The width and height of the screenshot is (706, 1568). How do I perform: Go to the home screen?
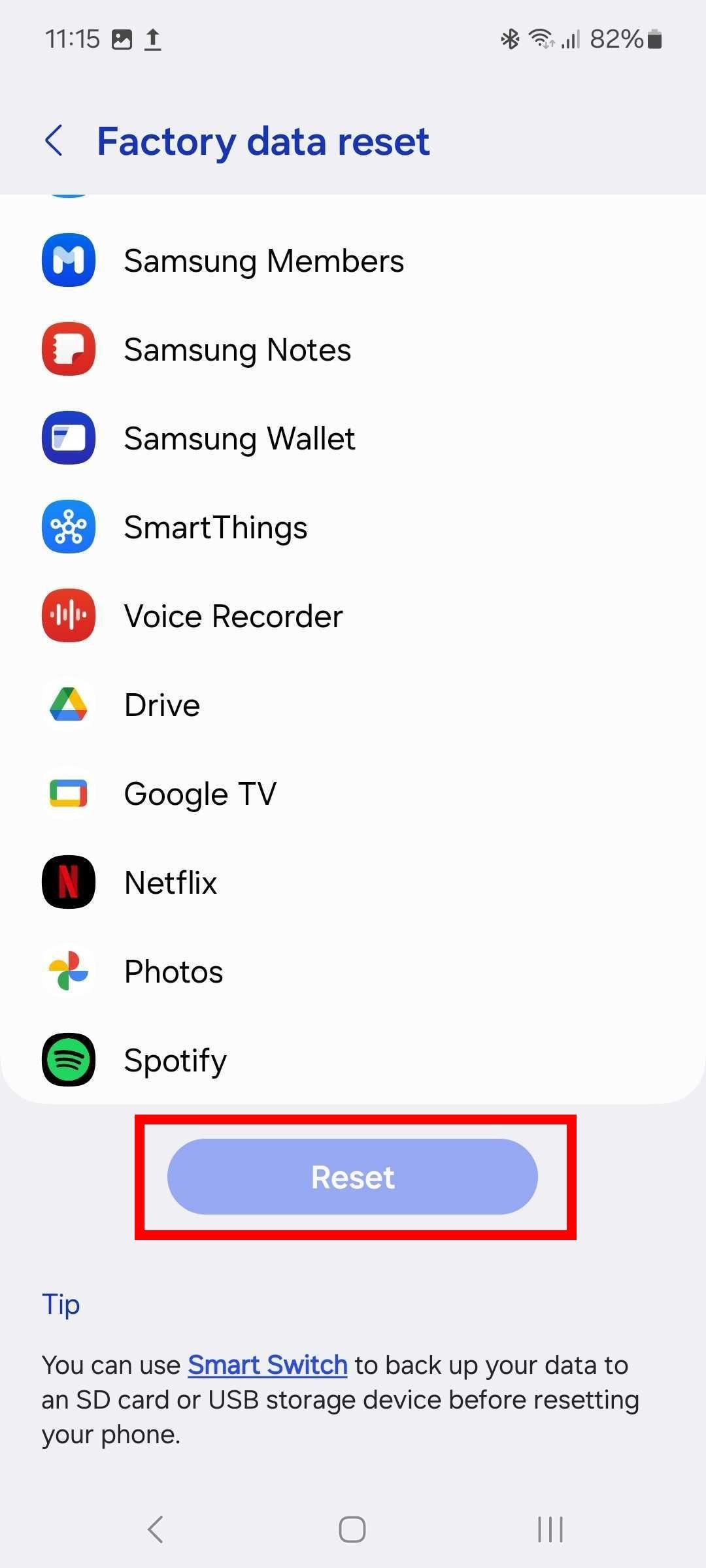coord(352,1529)
